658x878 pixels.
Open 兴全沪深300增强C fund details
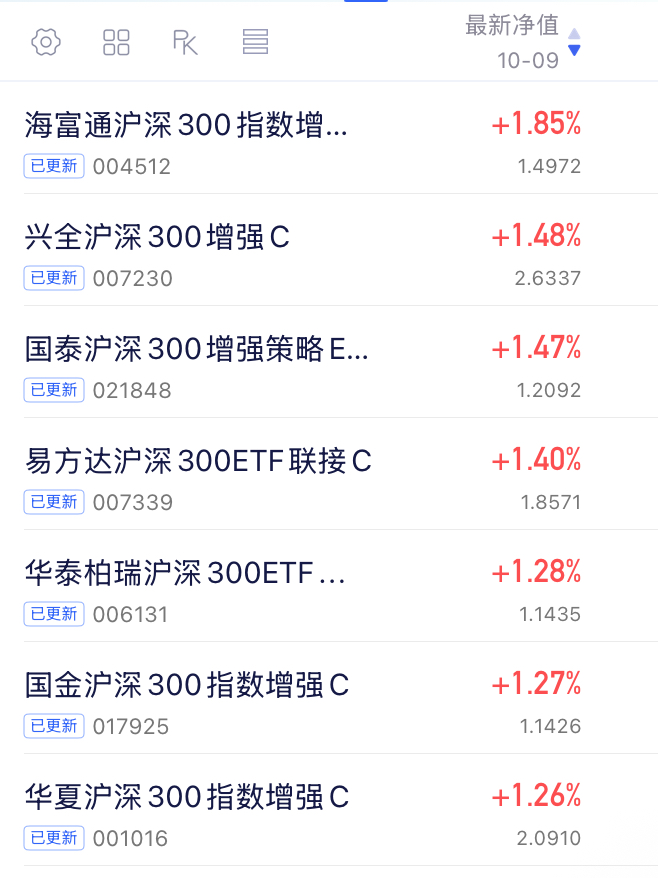tap(157, 237)
